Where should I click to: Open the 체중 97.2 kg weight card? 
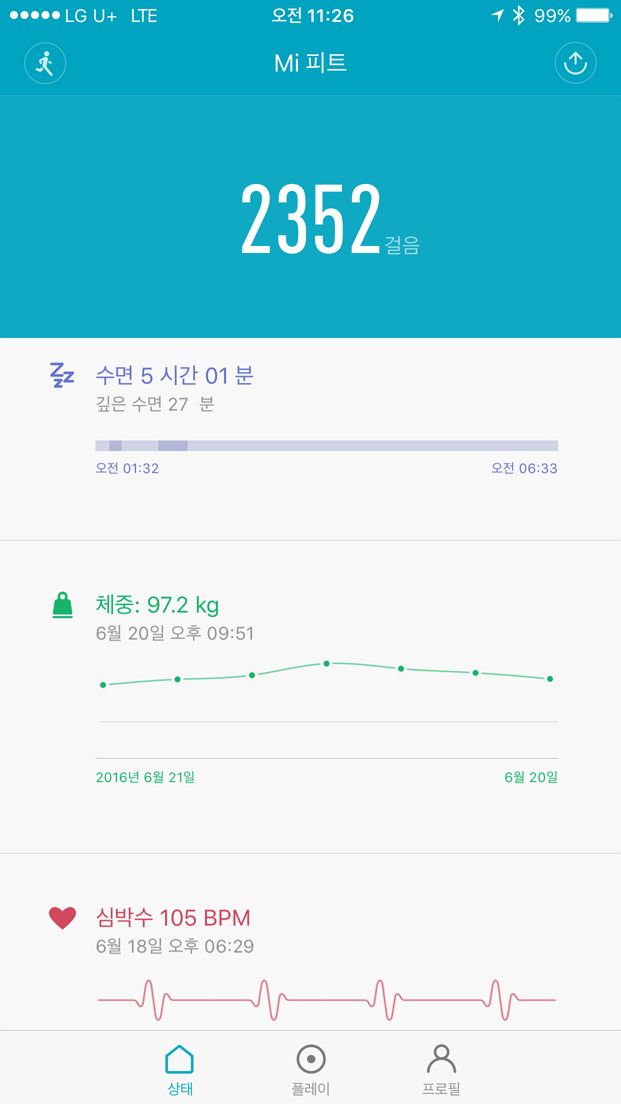310,697
